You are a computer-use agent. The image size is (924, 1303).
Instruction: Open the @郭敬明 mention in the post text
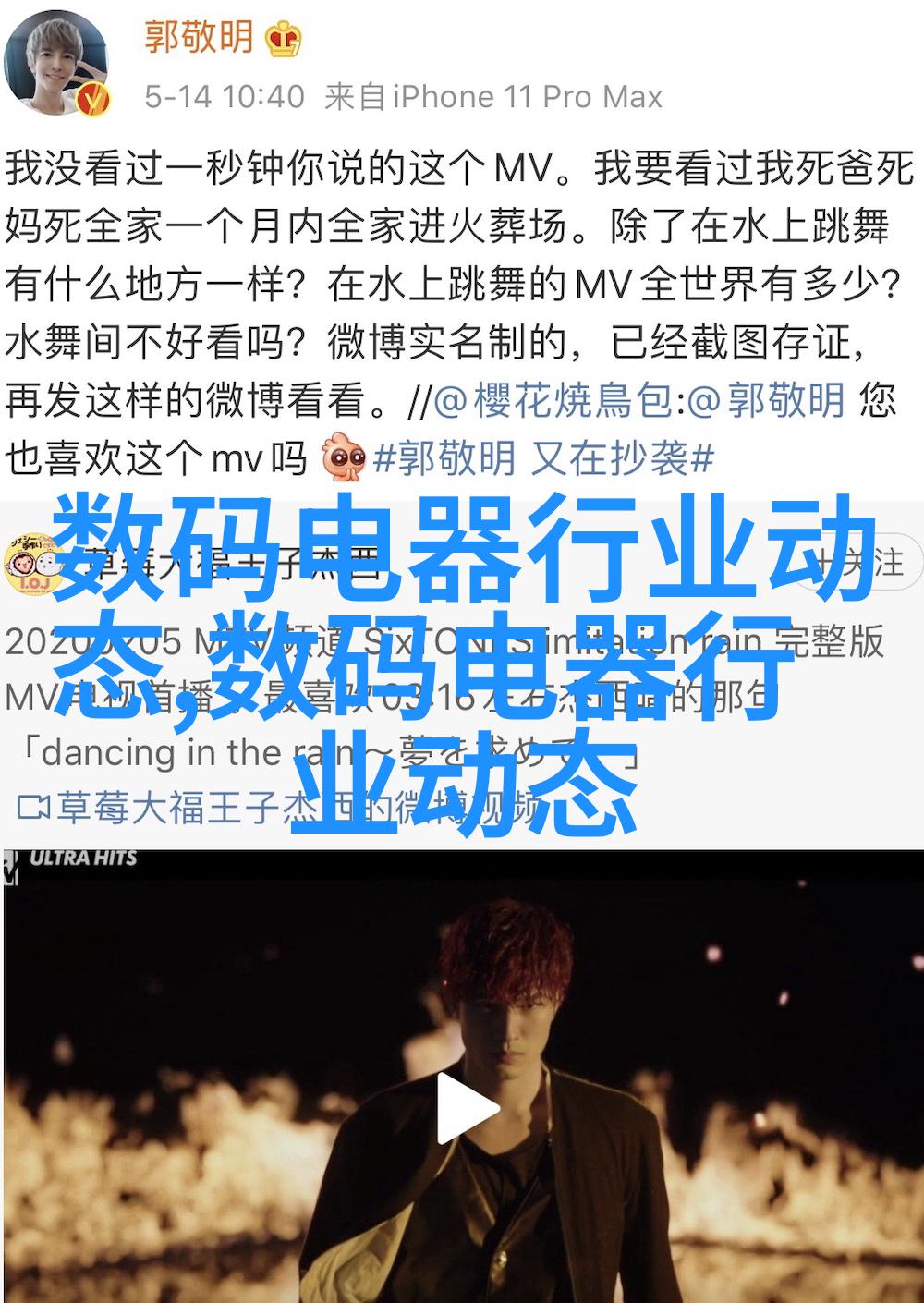tap(767, 401)
